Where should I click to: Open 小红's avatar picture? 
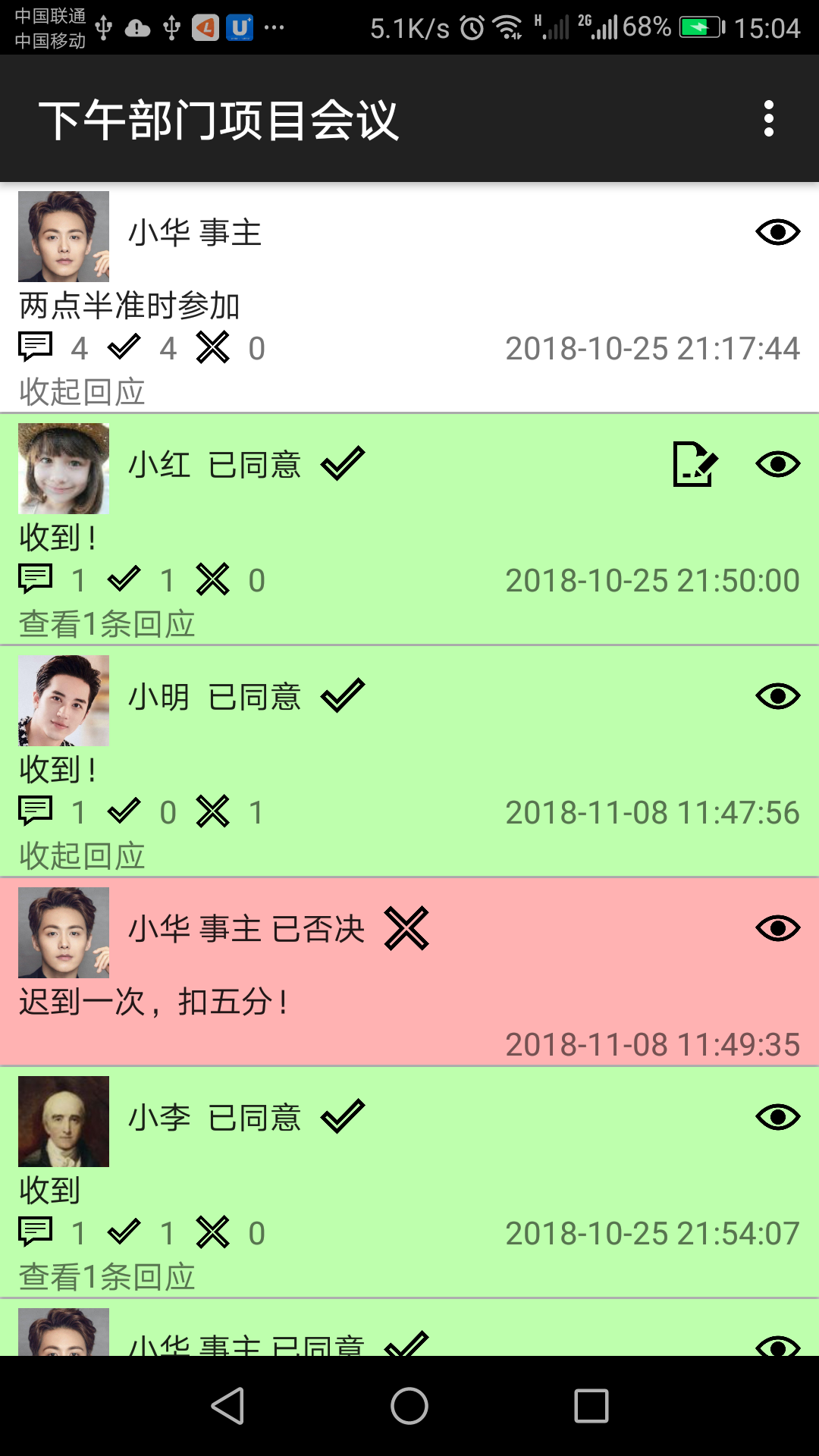tap(64, 469)
